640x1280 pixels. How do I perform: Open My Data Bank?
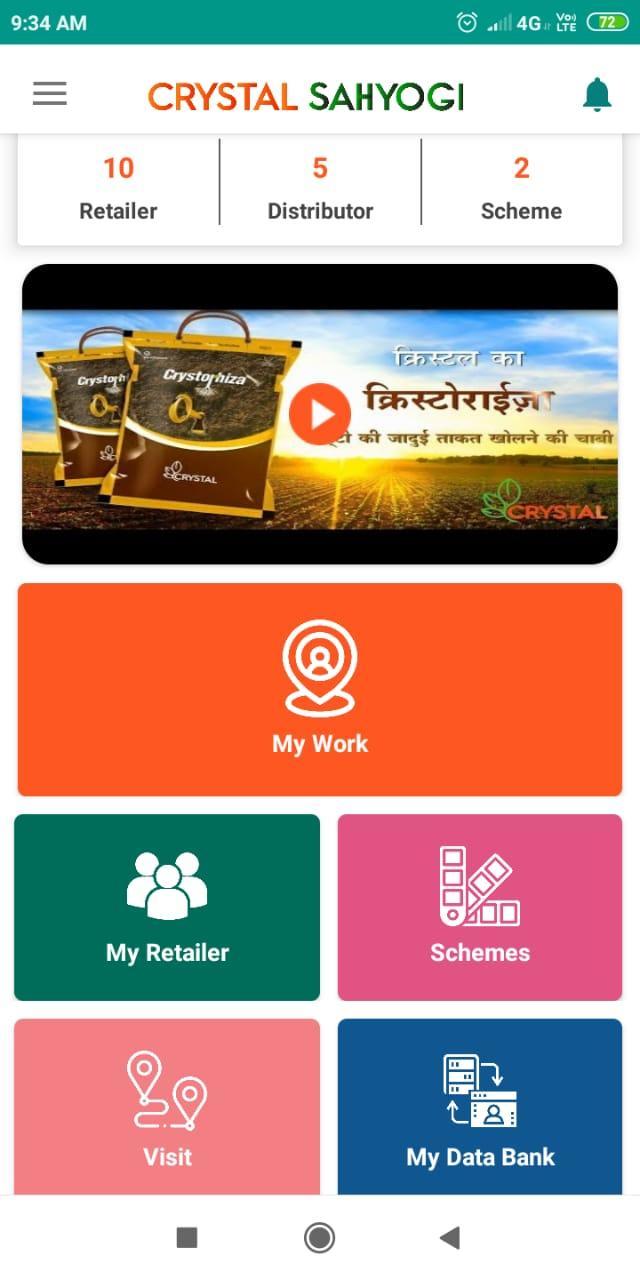coord(480,1107)
